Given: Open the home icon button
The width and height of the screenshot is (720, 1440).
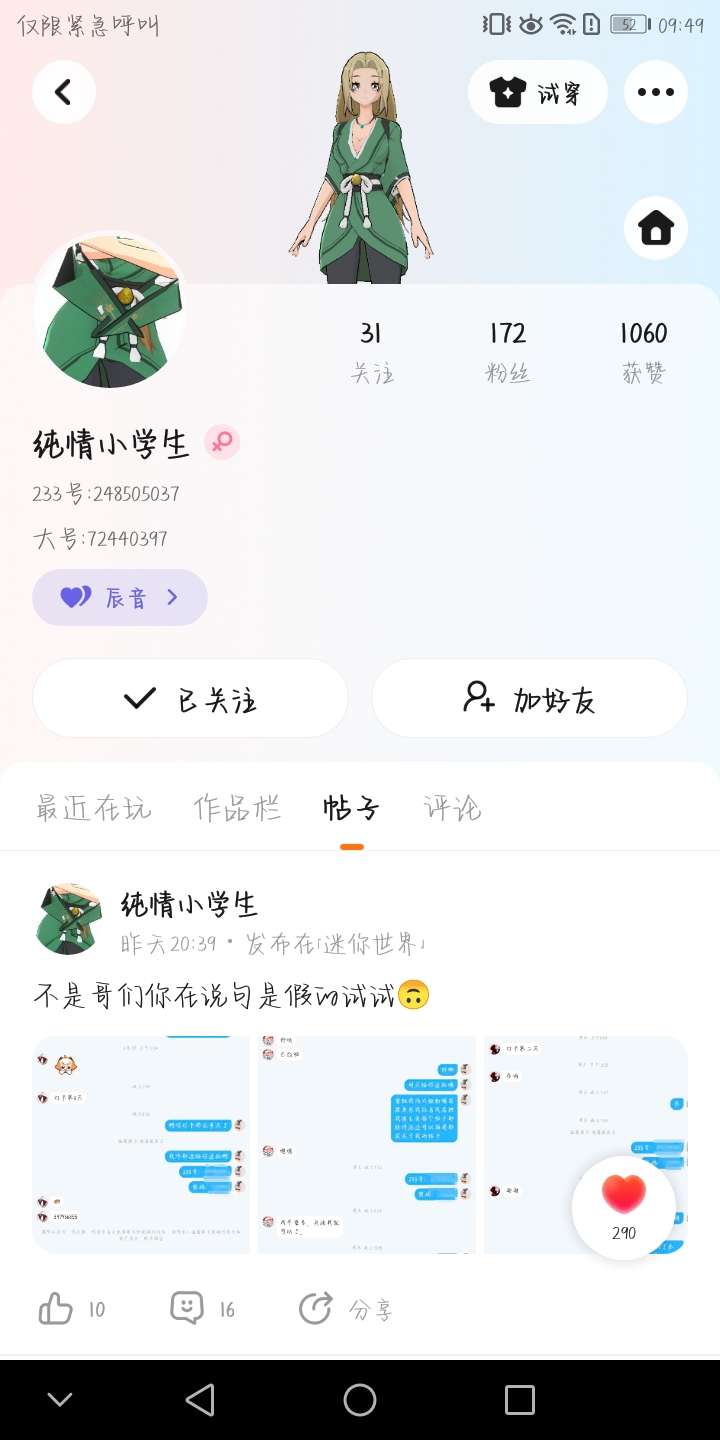Looking at the screenshot, I should coord(655,228).
